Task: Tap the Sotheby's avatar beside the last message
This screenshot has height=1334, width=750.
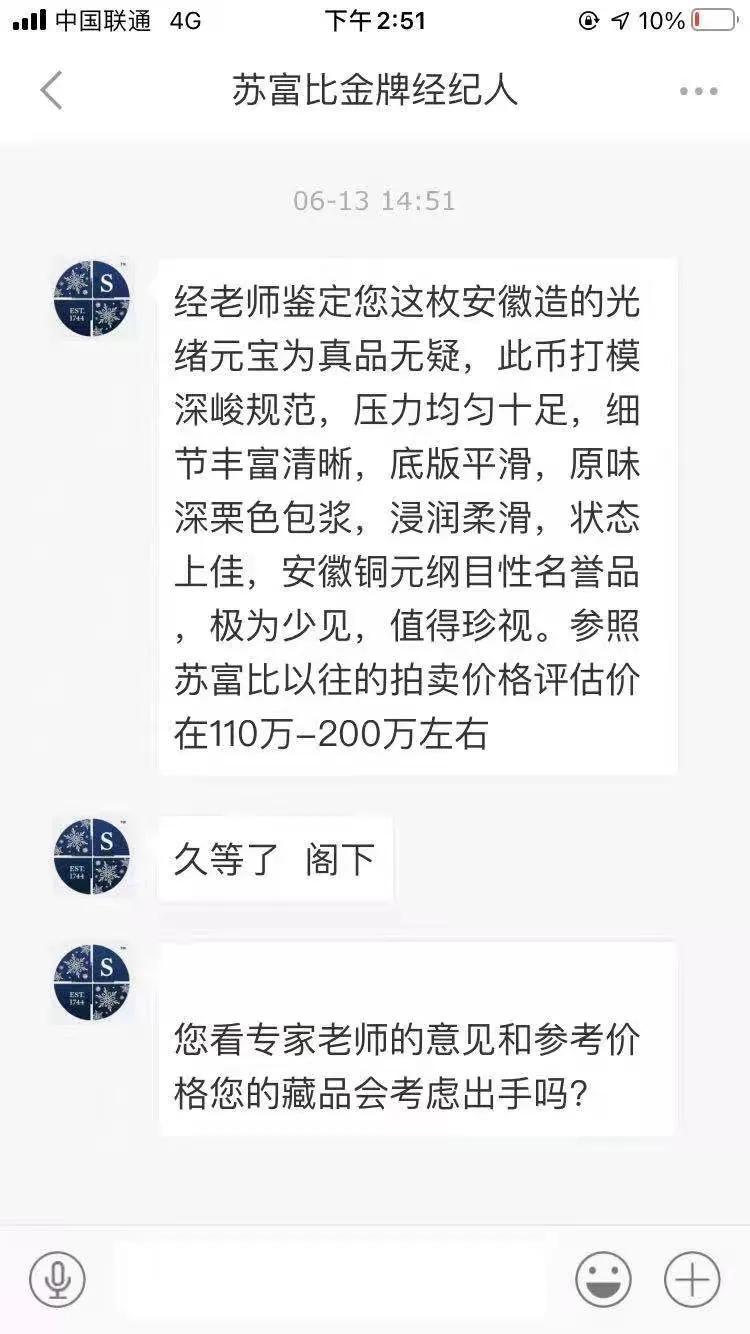Action: tap(92, 983)
